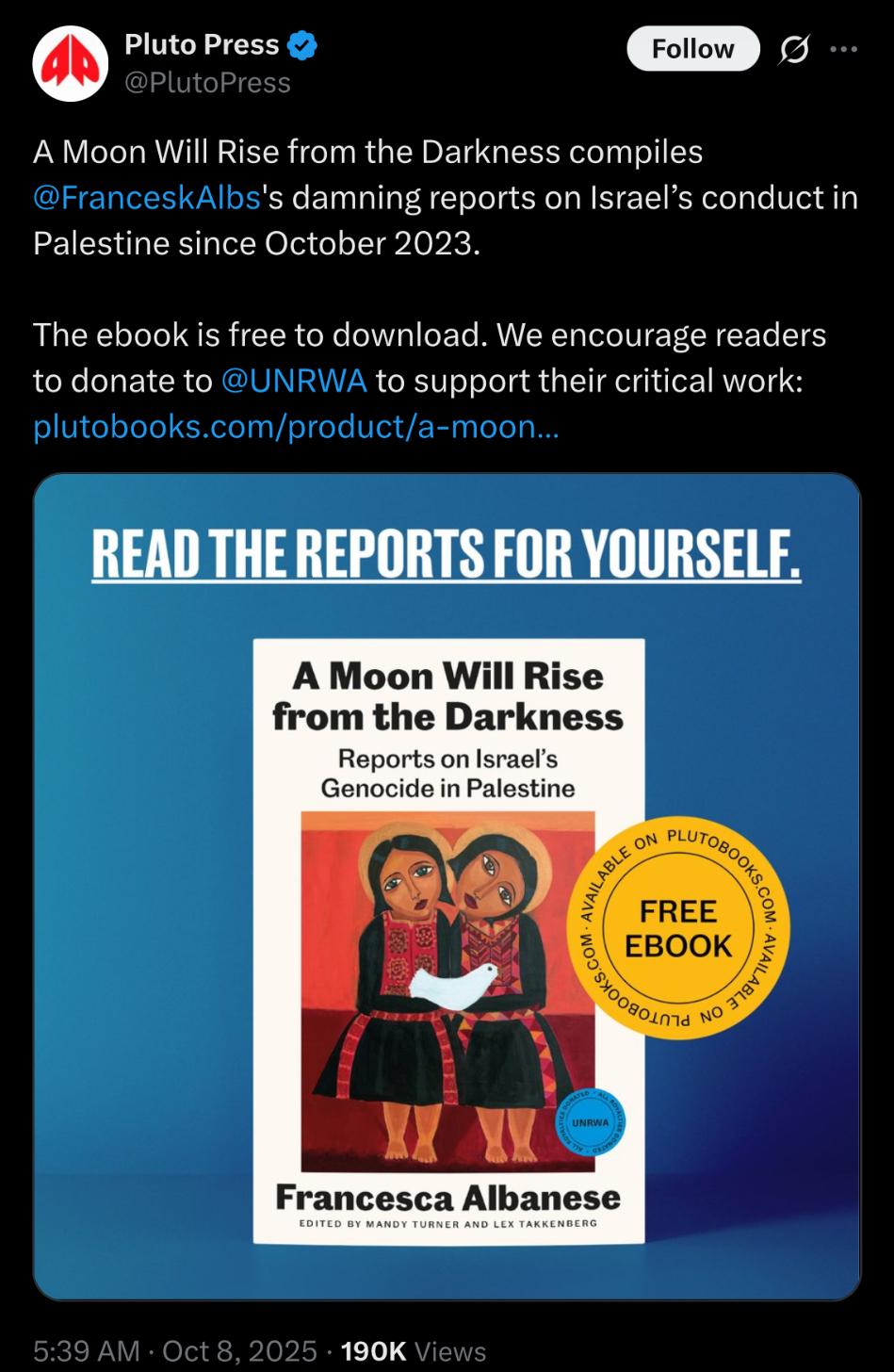Open the Pluto Press account name
The image size is (894, 1372).
pyautogui.click(x=202, y=44)
